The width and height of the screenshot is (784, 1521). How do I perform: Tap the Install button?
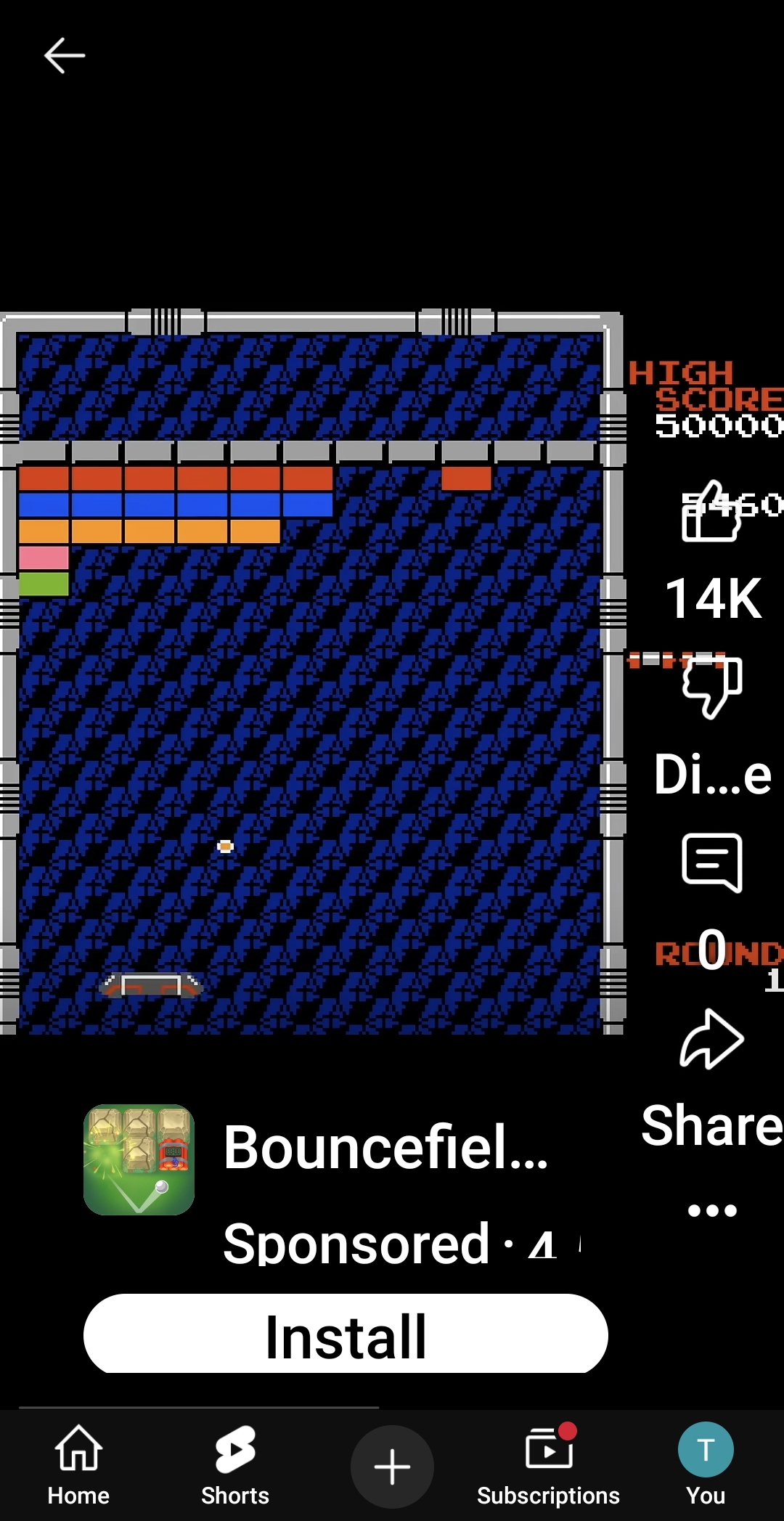[346, 1334]
